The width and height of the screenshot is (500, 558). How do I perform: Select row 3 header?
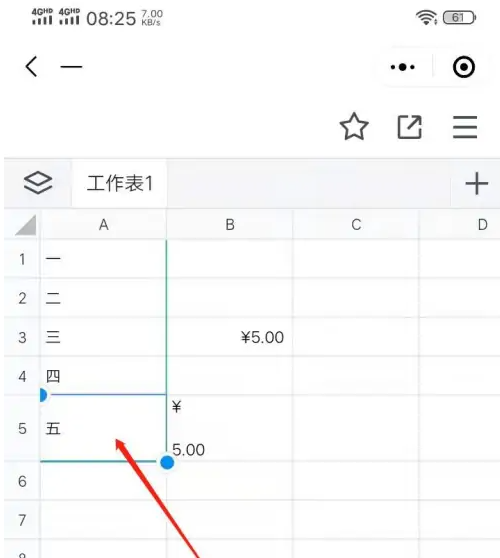[x=22, y=337]
